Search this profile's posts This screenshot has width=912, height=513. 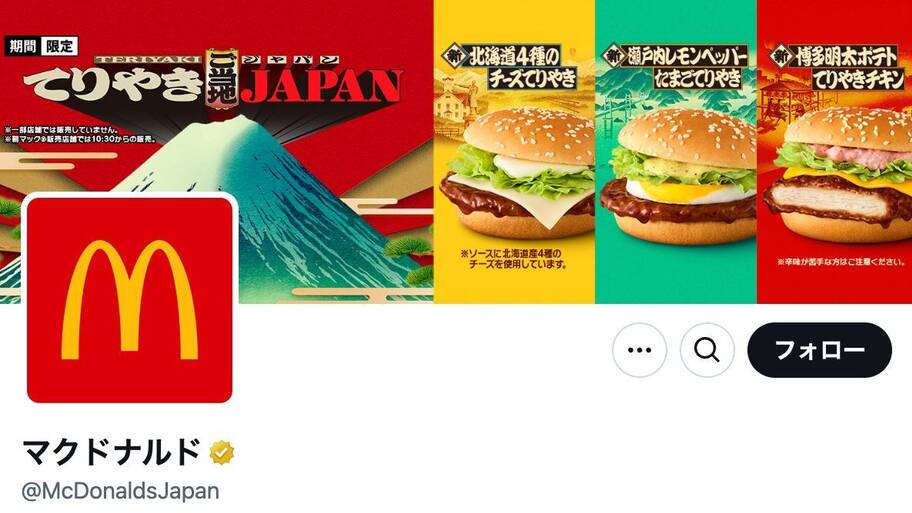coord(707,350)
